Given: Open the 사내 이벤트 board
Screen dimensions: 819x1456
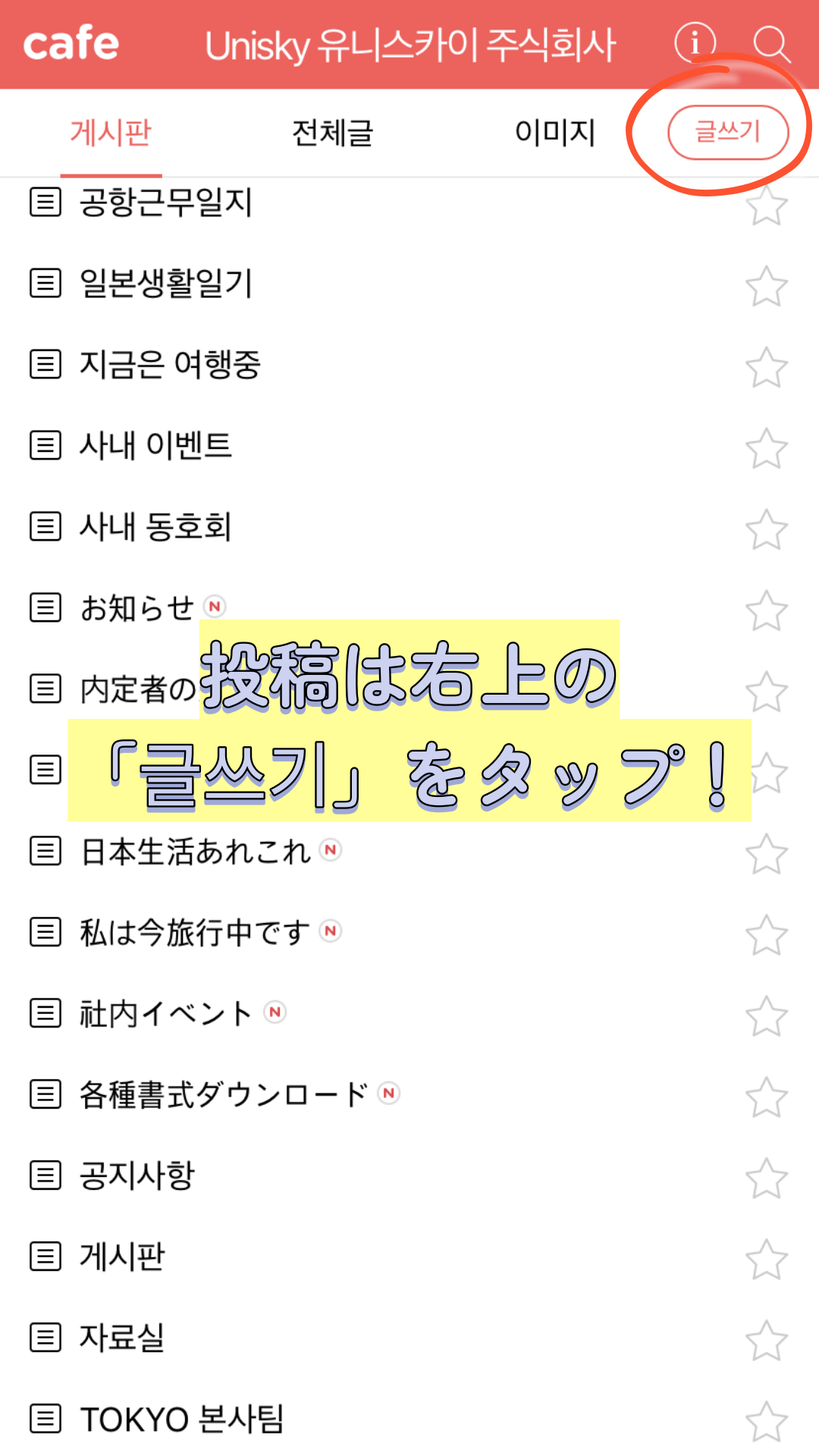Looking at the screenshot, I should point(155,446).
